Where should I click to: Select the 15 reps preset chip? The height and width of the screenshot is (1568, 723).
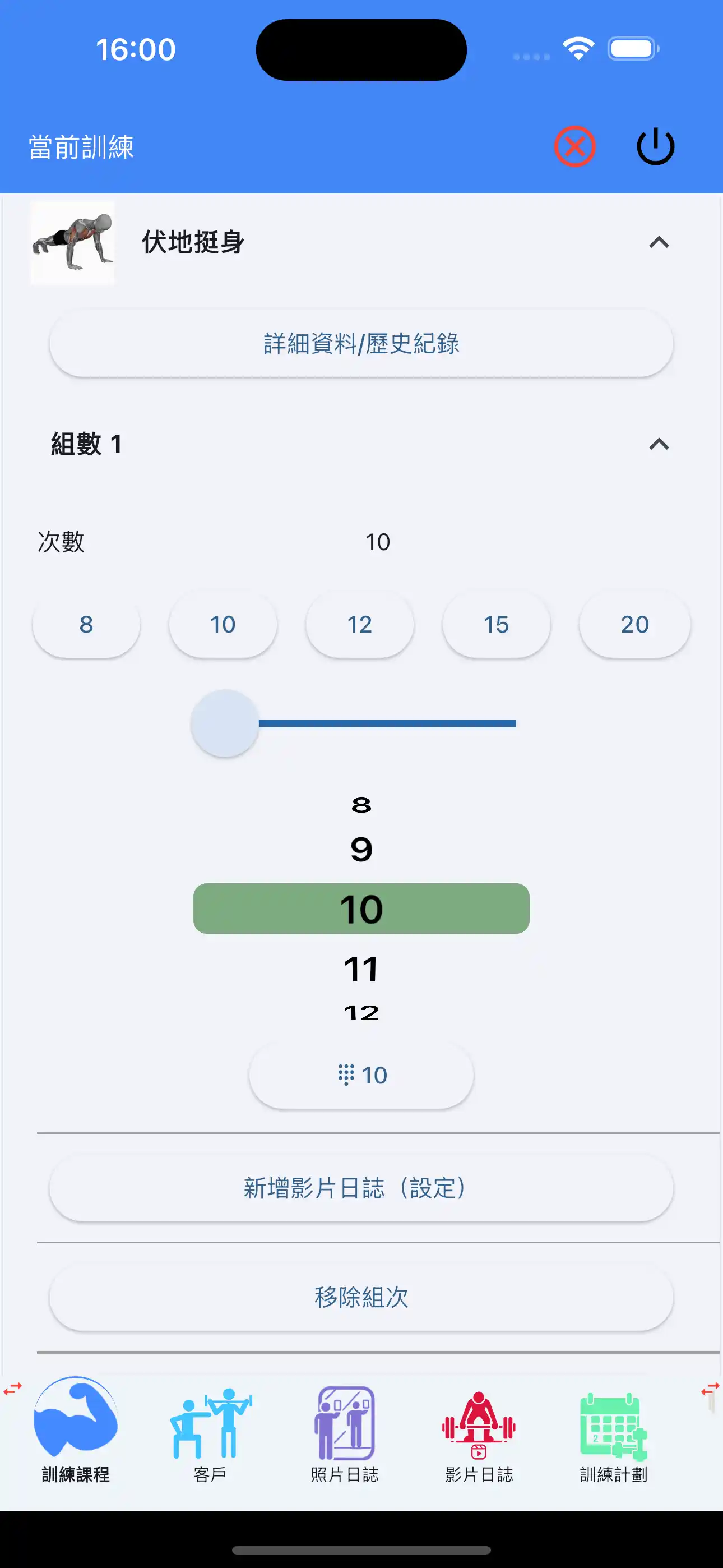point(496,625)
